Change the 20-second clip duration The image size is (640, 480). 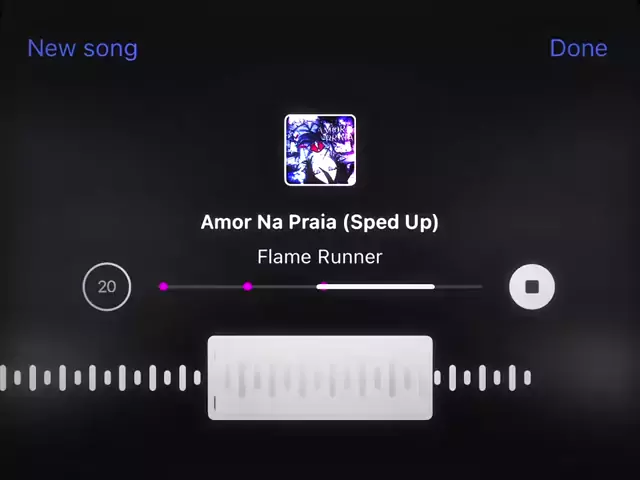(107, 287)
